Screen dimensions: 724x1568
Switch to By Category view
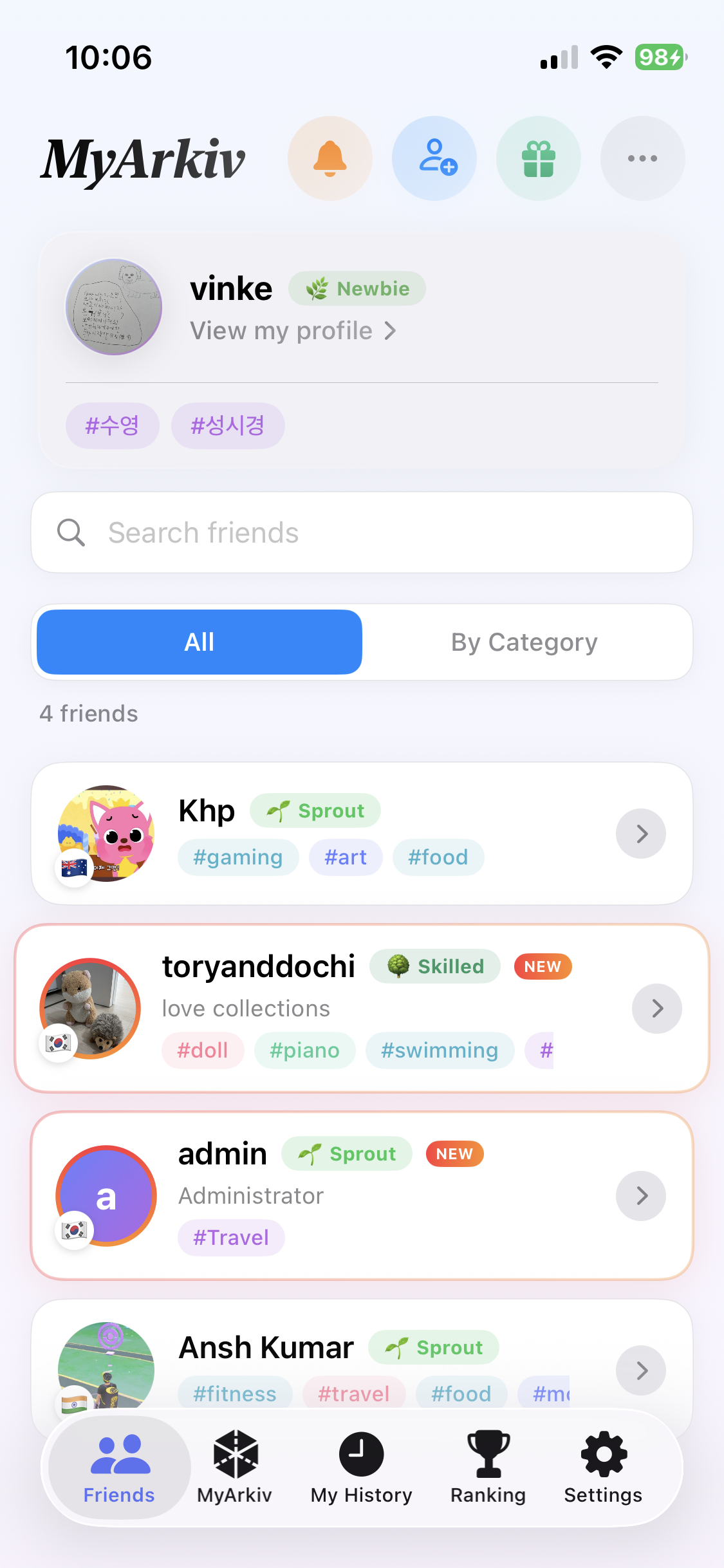pos(524,642)
